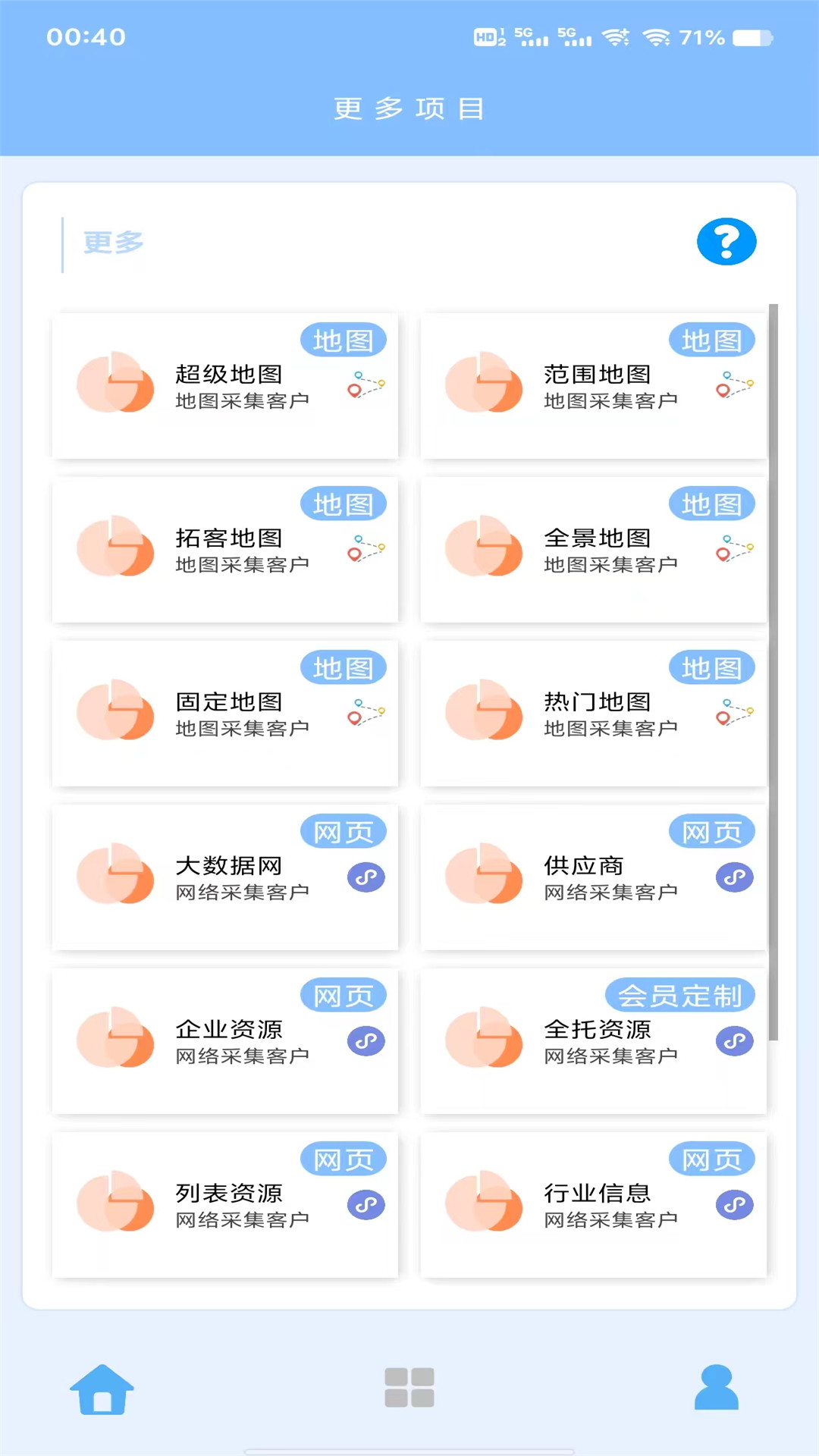Open the 范围地图 map tool
Screen dimensions: 819x1456
tap(594, 387)
